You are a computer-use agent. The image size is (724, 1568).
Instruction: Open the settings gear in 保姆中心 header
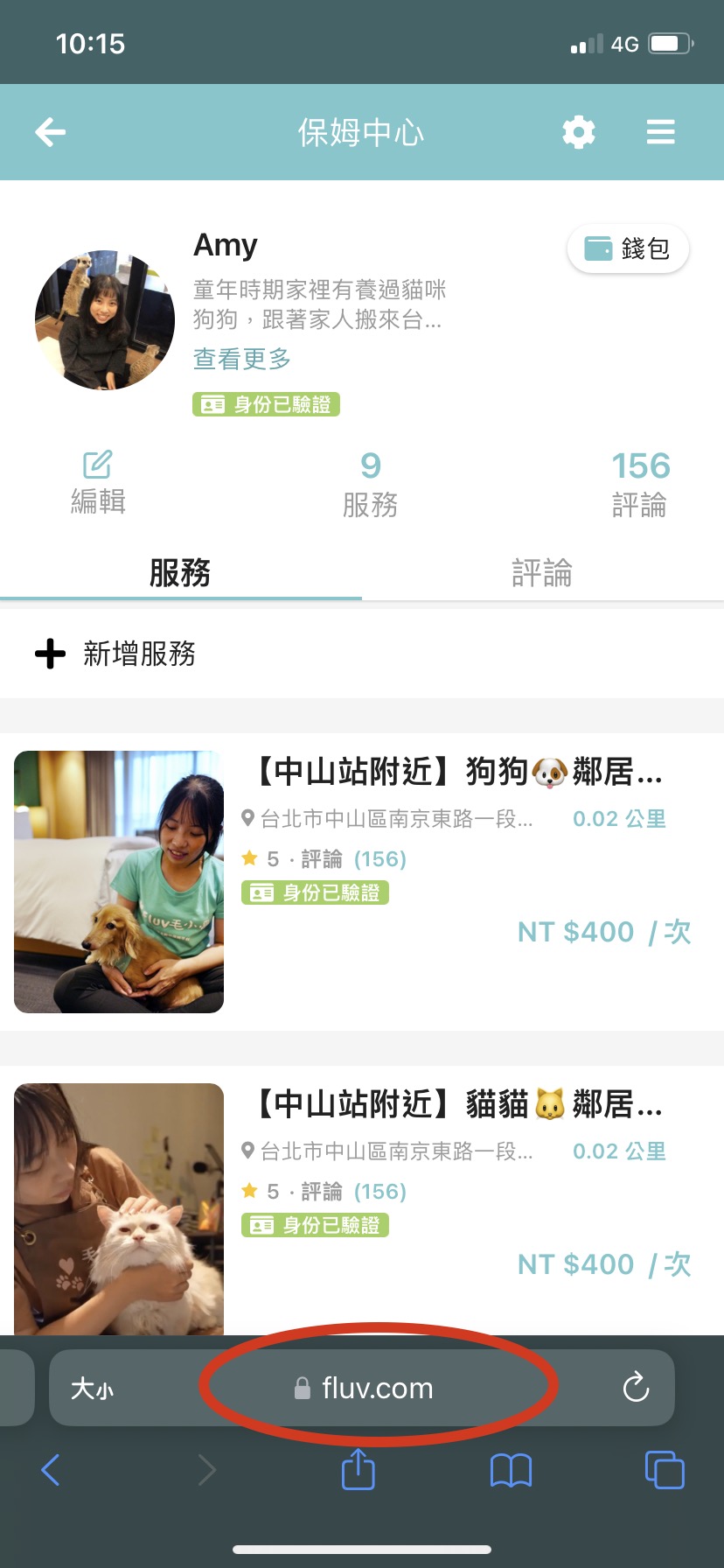coord(578,132)
